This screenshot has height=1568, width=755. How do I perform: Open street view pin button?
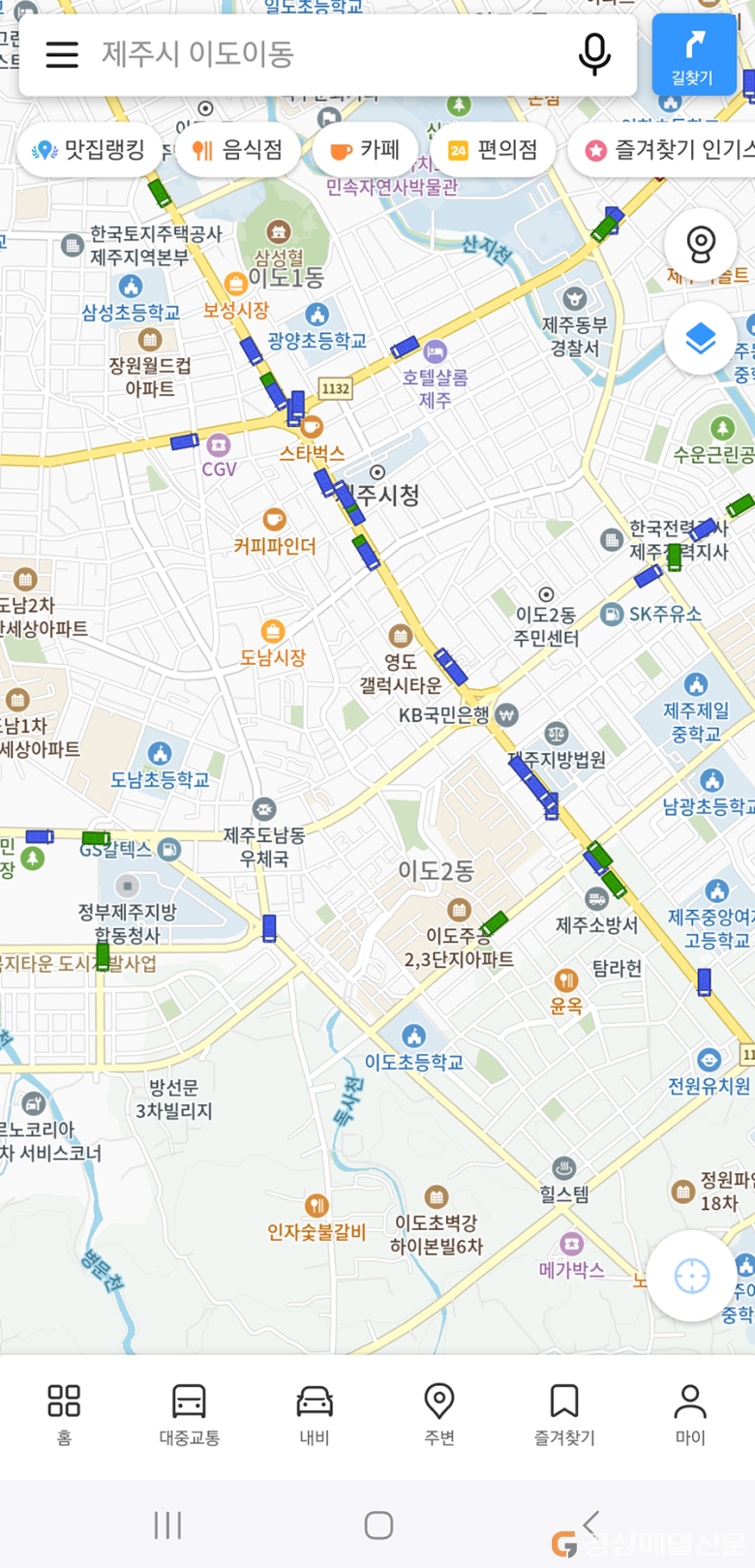(700, 244)
